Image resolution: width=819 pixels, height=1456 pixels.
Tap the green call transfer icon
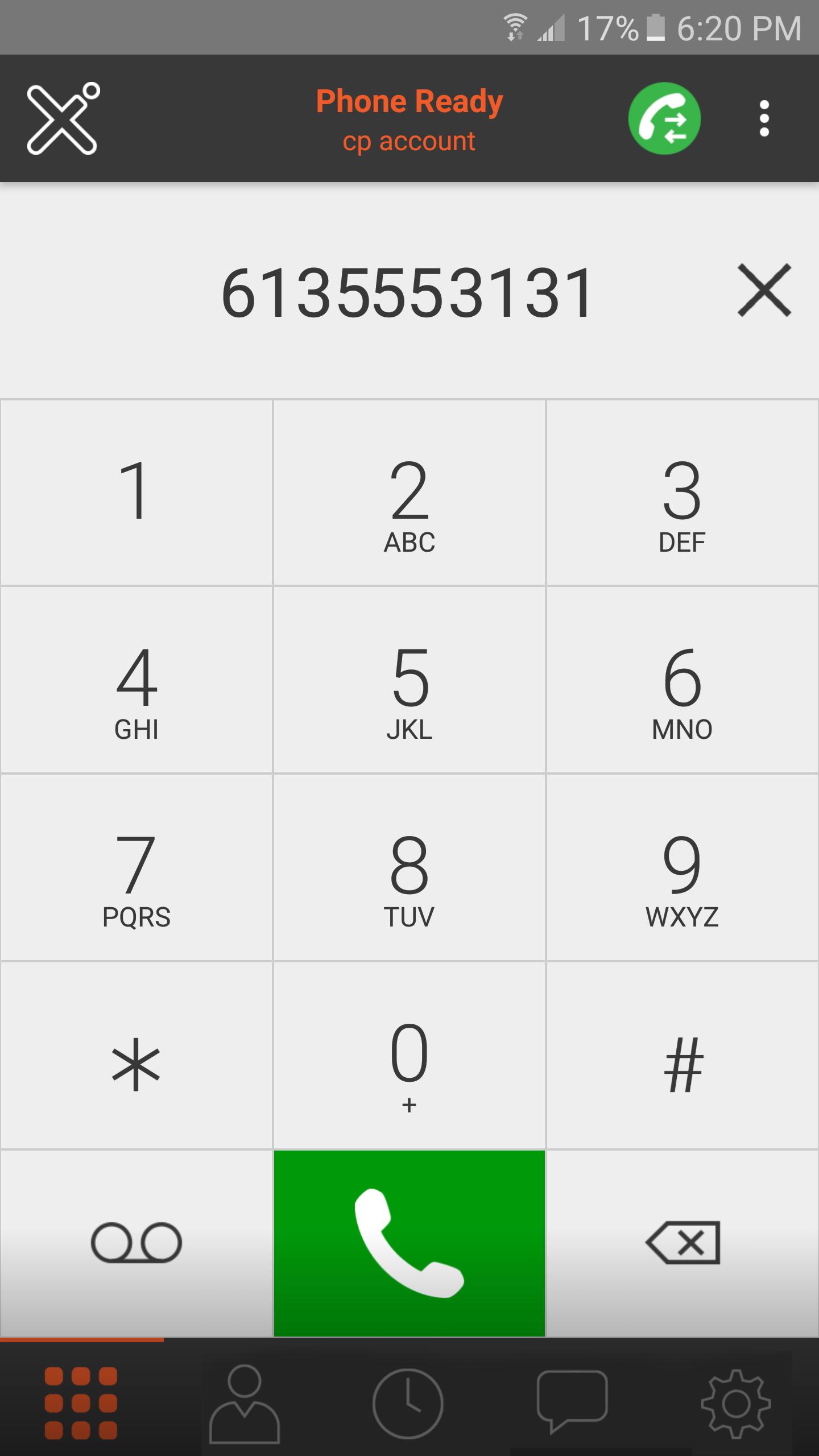pos(664,118)
